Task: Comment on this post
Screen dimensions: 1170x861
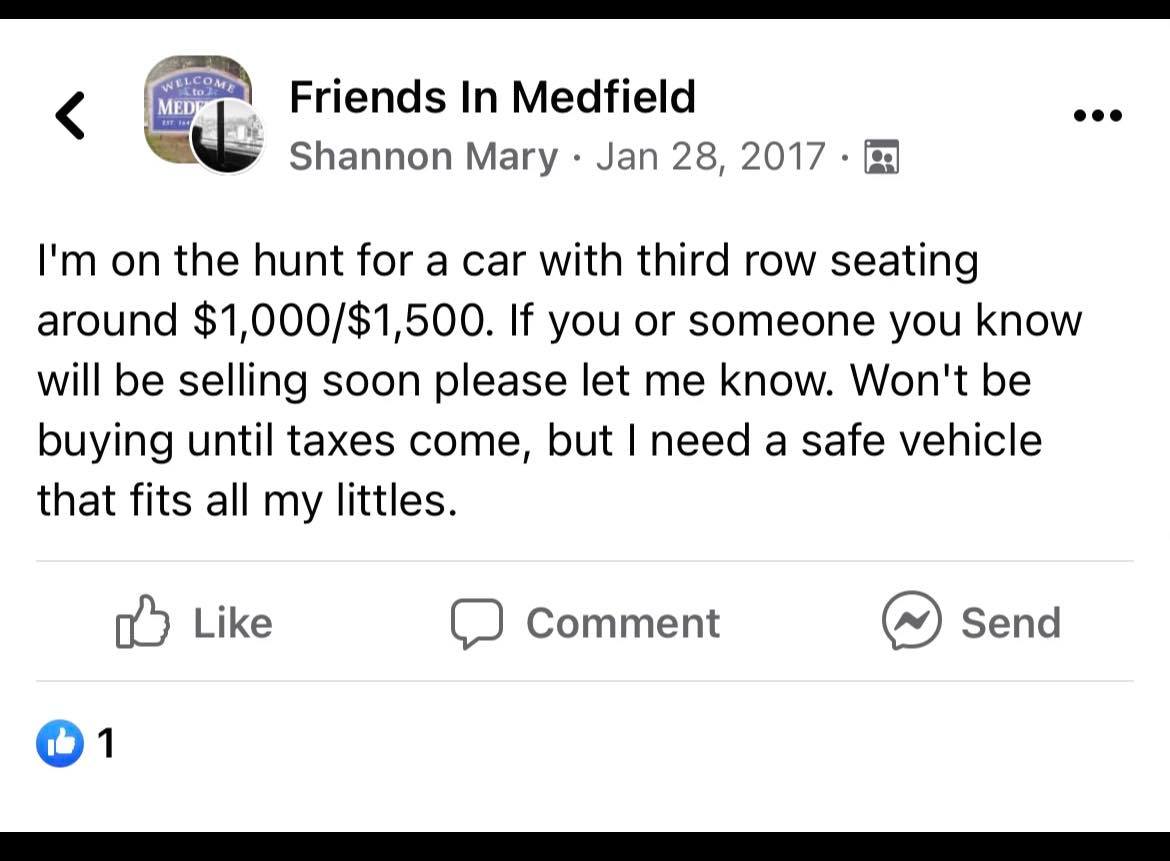Action: click(x=585, y=622)
